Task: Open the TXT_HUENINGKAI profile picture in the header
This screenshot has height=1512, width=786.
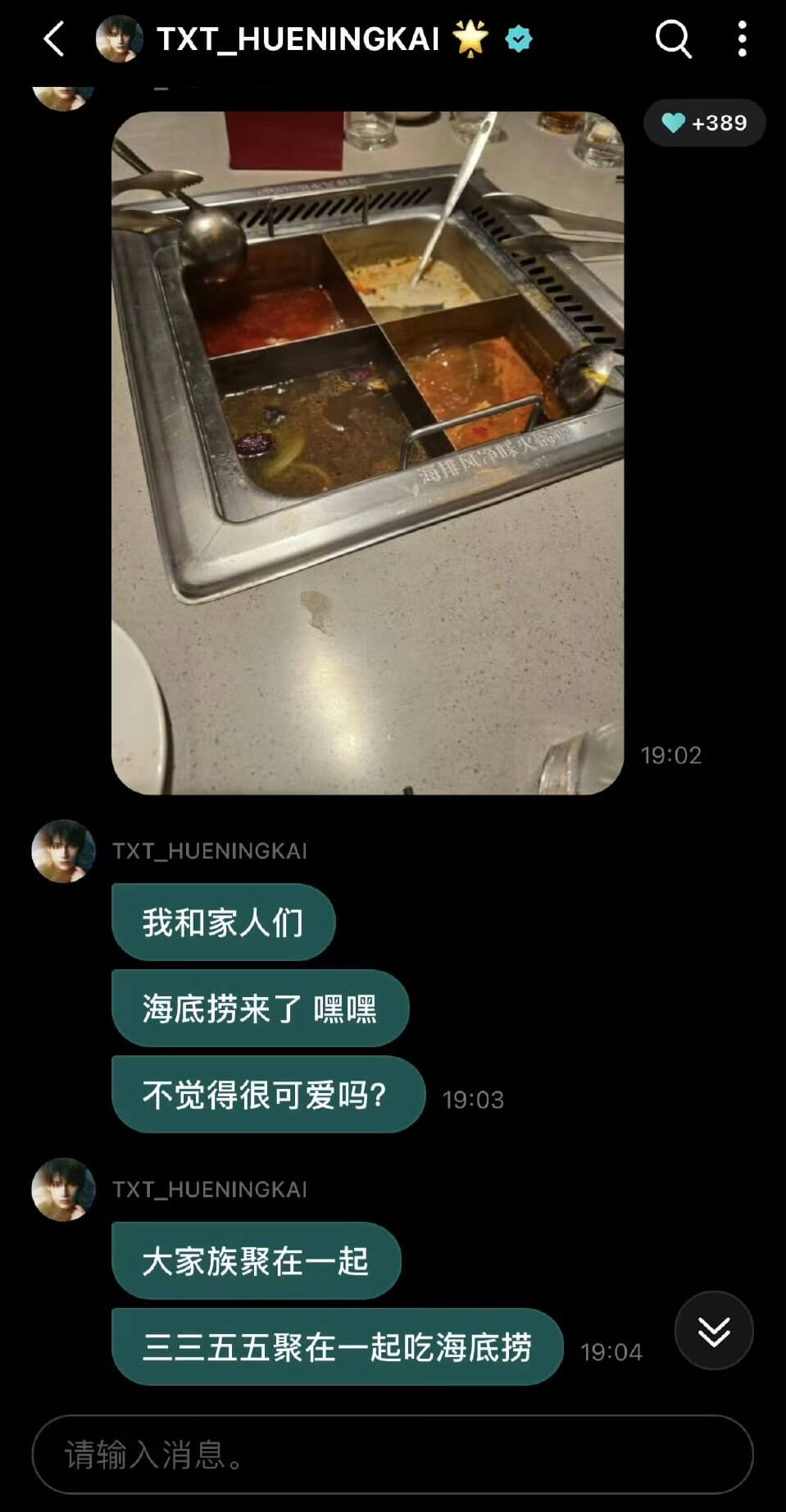Action: (120, 39)
